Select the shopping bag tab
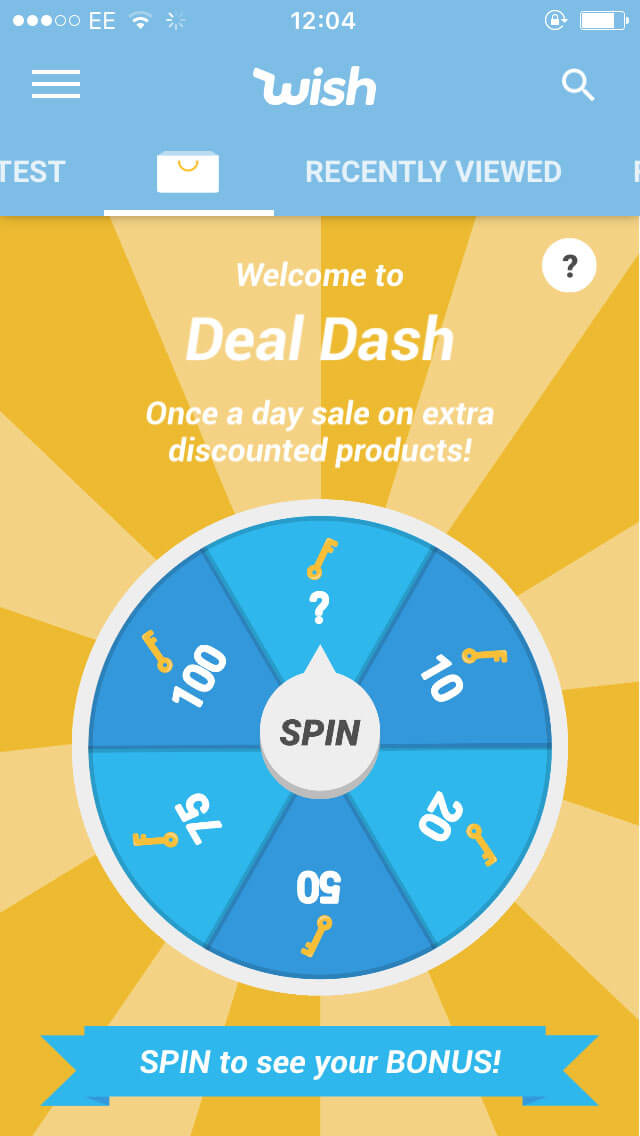 tap(188, 172)
